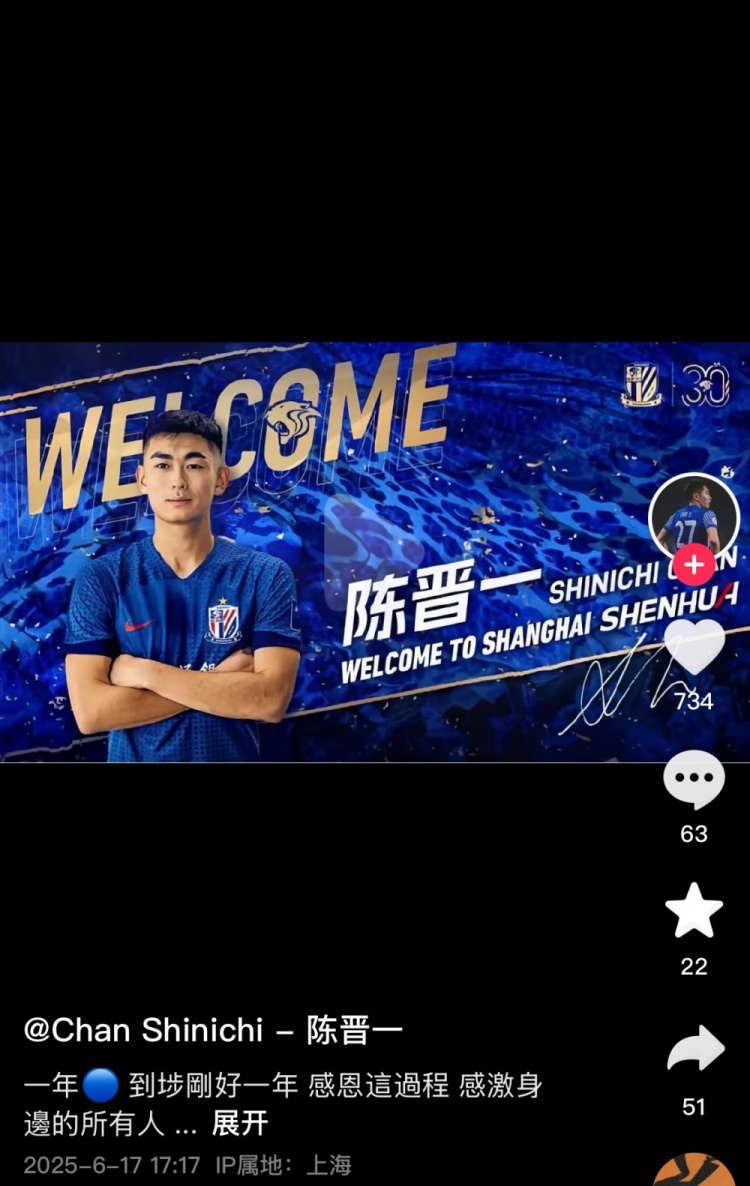Open Chan Shinichi's profile avatar

tap(694, 515)
